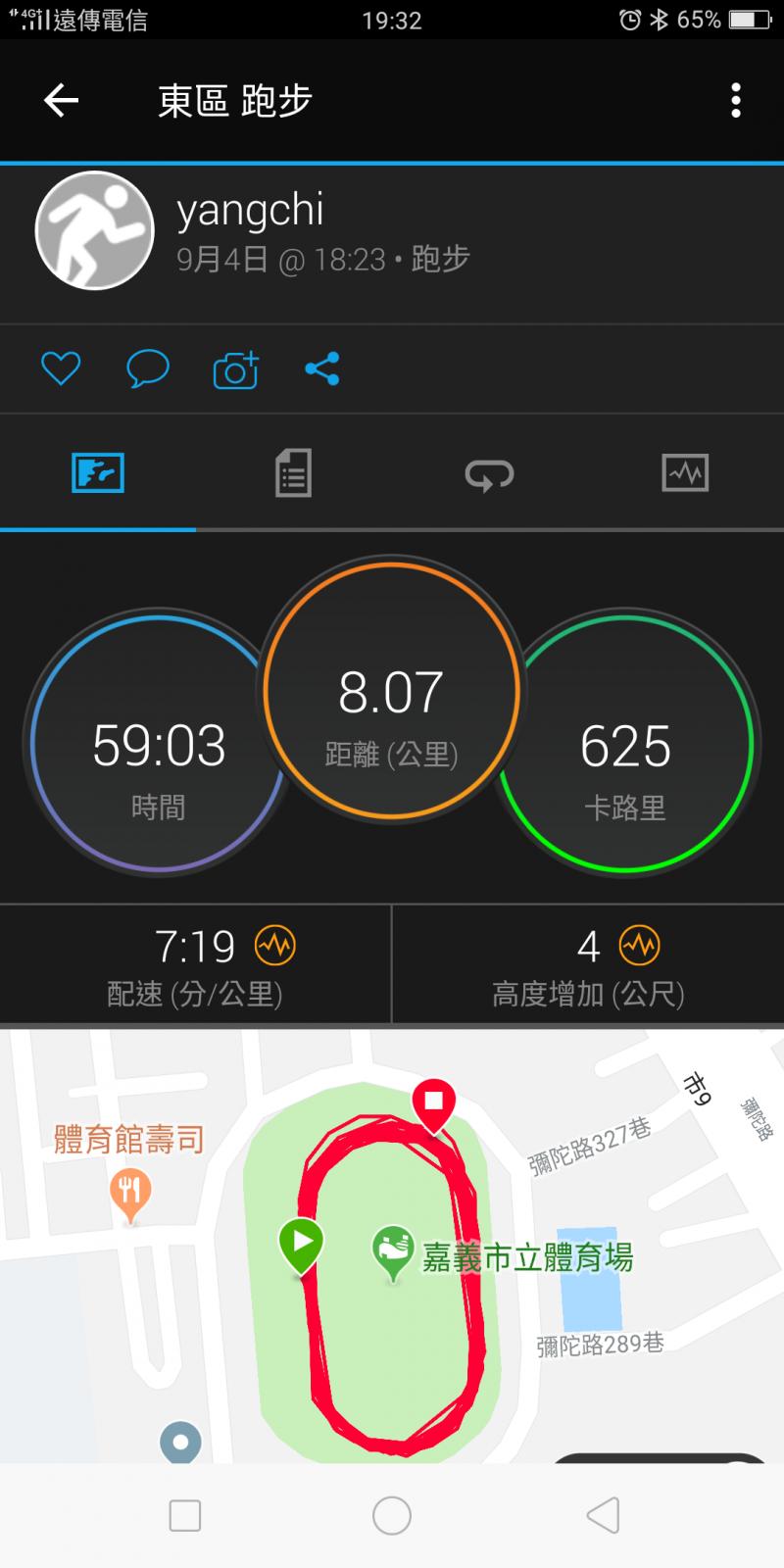The width and height of the screenshot is (784, 1568).
Task: Open the pace chart icon
Action: coord(275,946)
